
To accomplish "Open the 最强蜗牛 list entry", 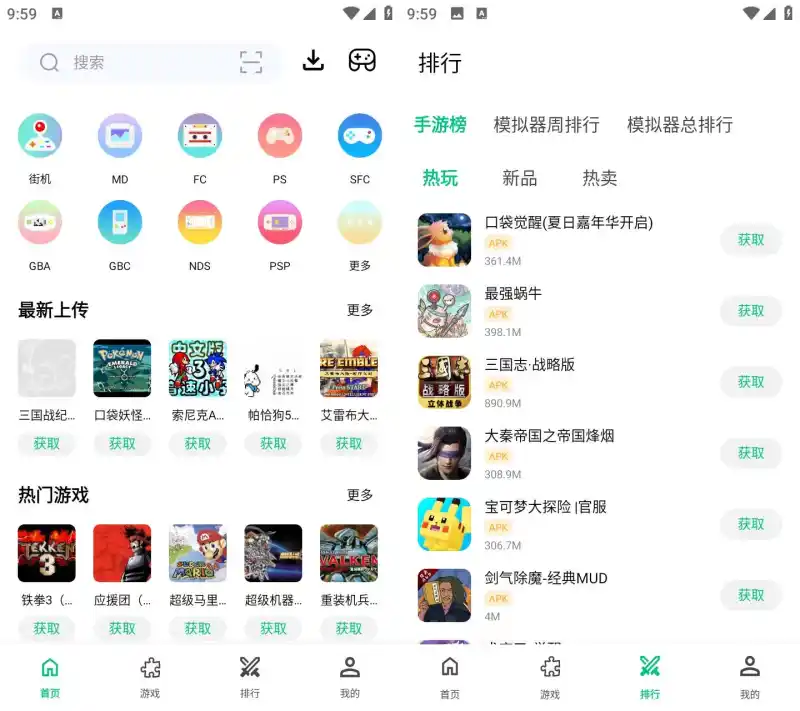I will pyautogui.click(x=560, y=310).
